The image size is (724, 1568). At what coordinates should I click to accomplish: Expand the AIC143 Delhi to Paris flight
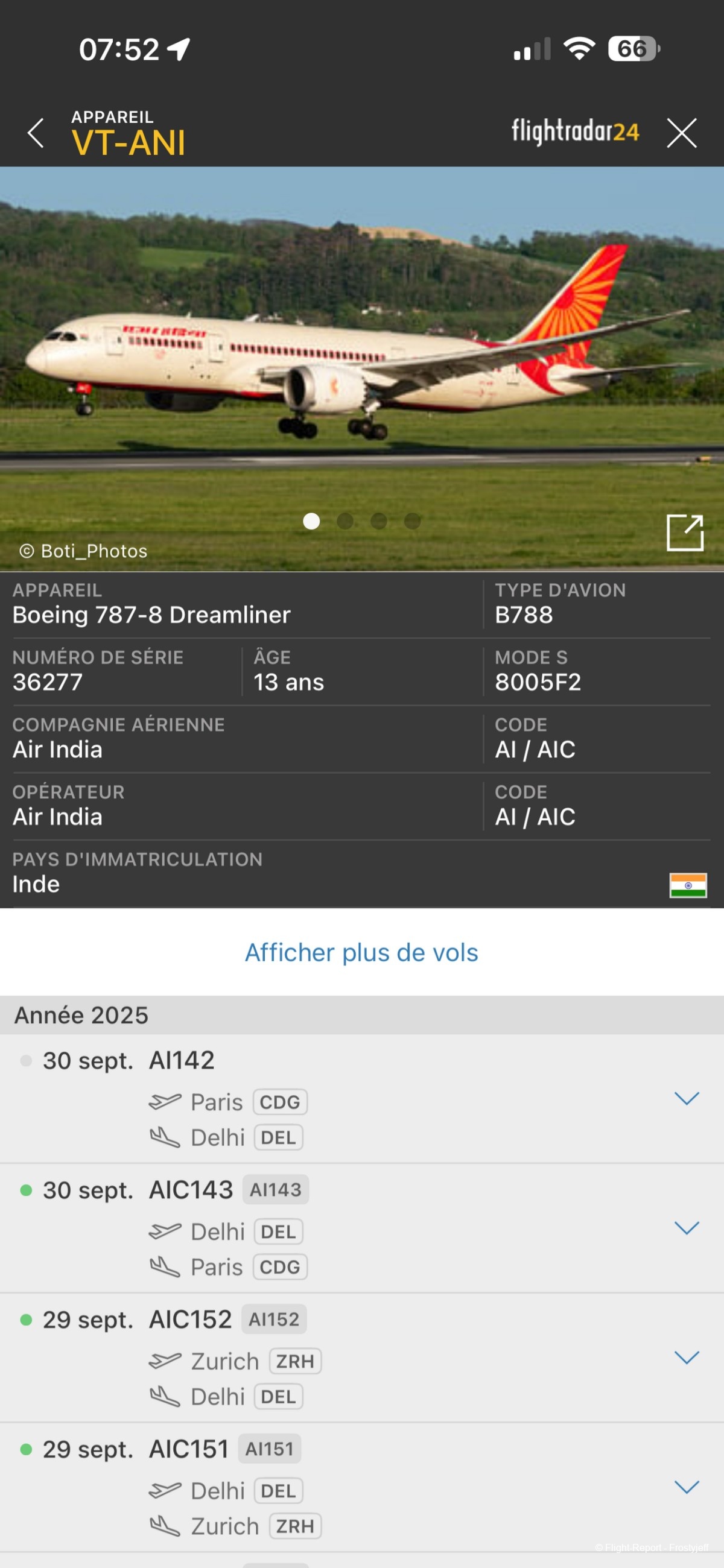[x=686, y=1228]
